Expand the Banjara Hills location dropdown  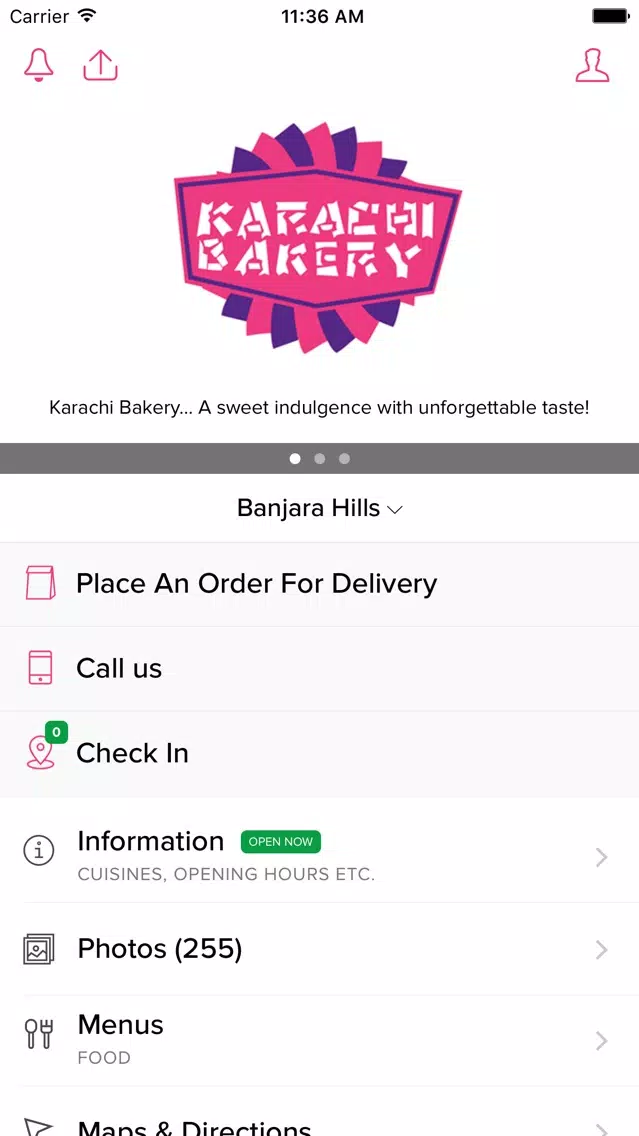(x=319, y=508)
